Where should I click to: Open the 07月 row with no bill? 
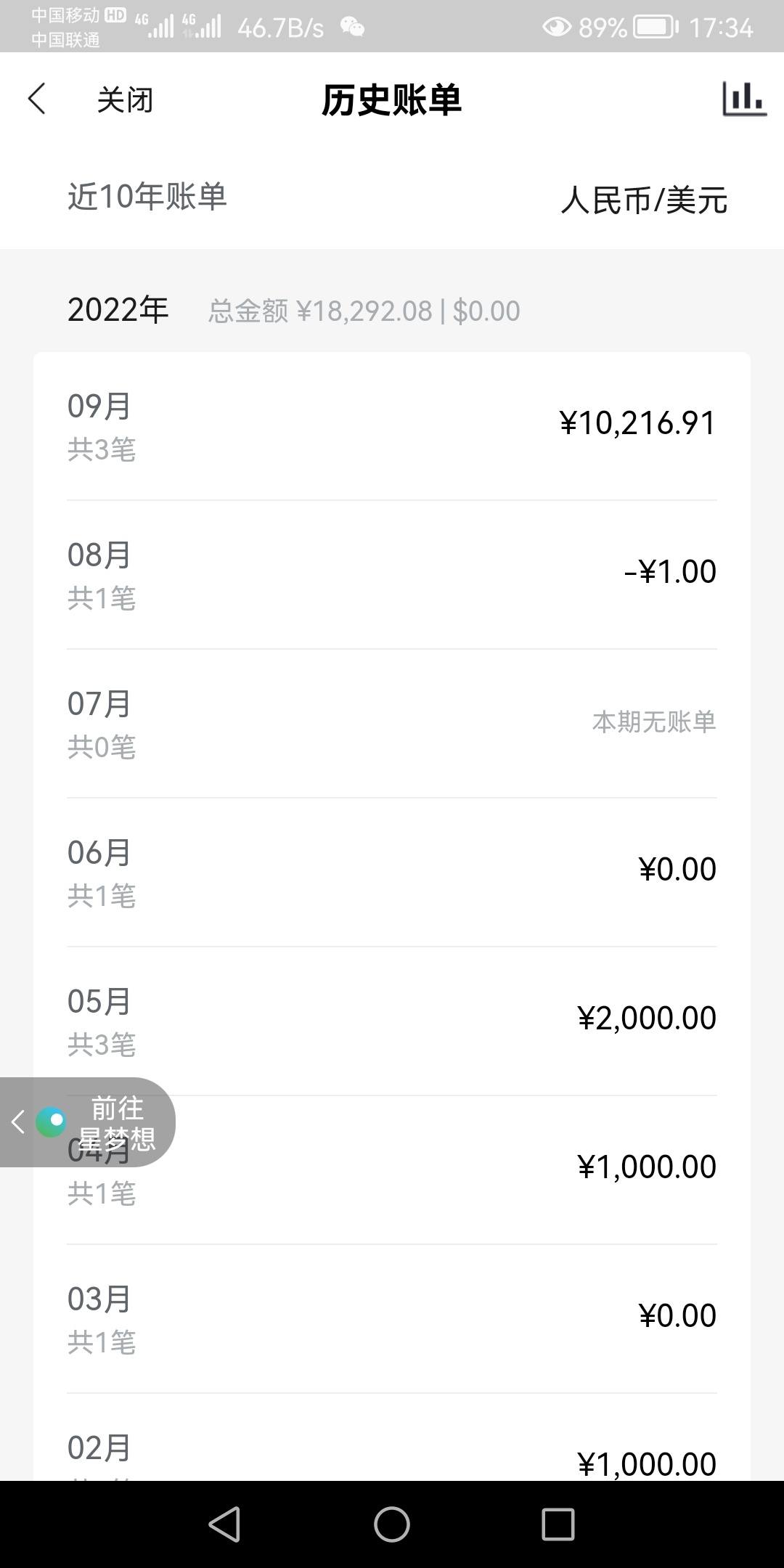392,724
